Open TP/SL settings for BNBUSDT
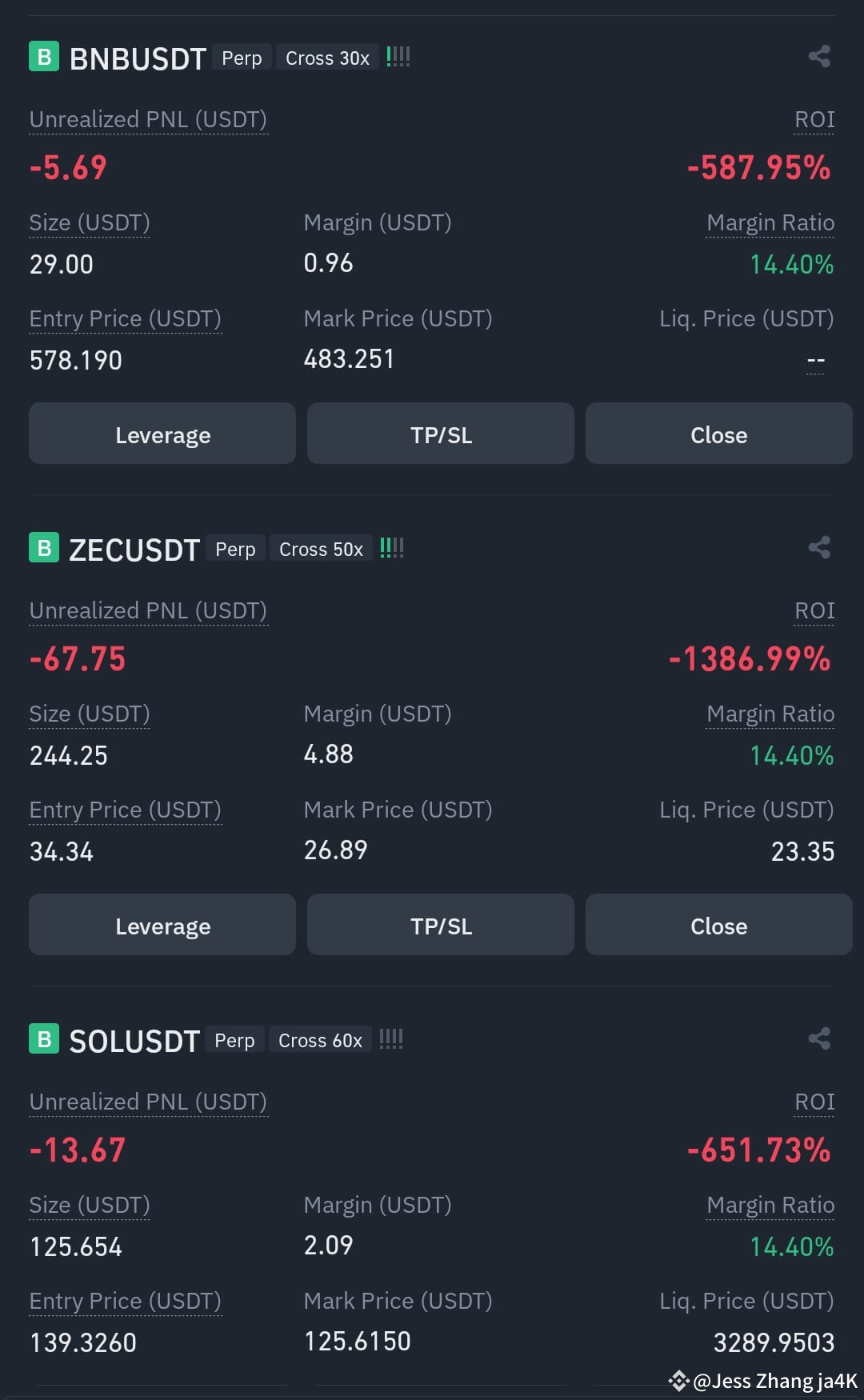Viewport: 864px width, 1400px height. click(x=440, y=434)
